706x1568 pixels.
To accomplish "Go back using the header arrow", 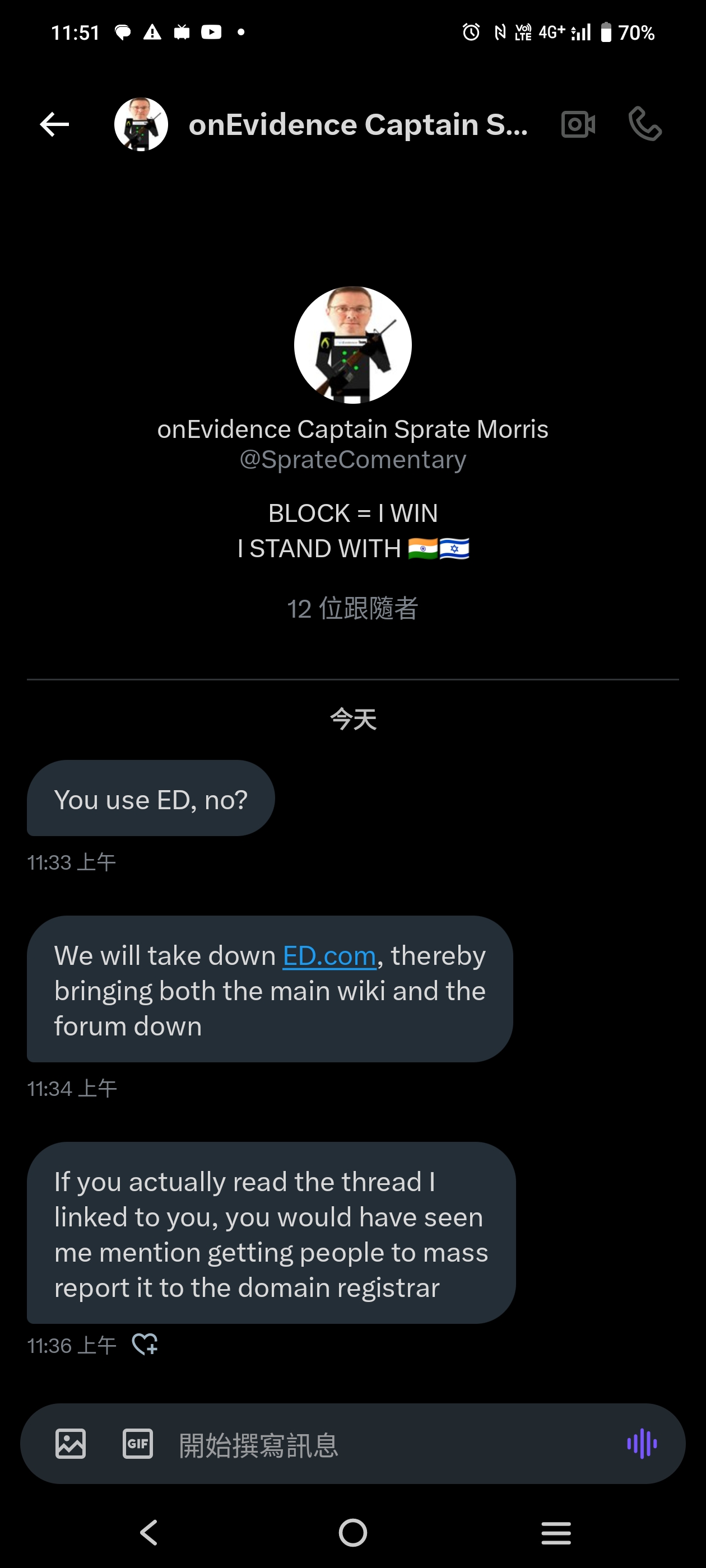I will coord(54,125).
